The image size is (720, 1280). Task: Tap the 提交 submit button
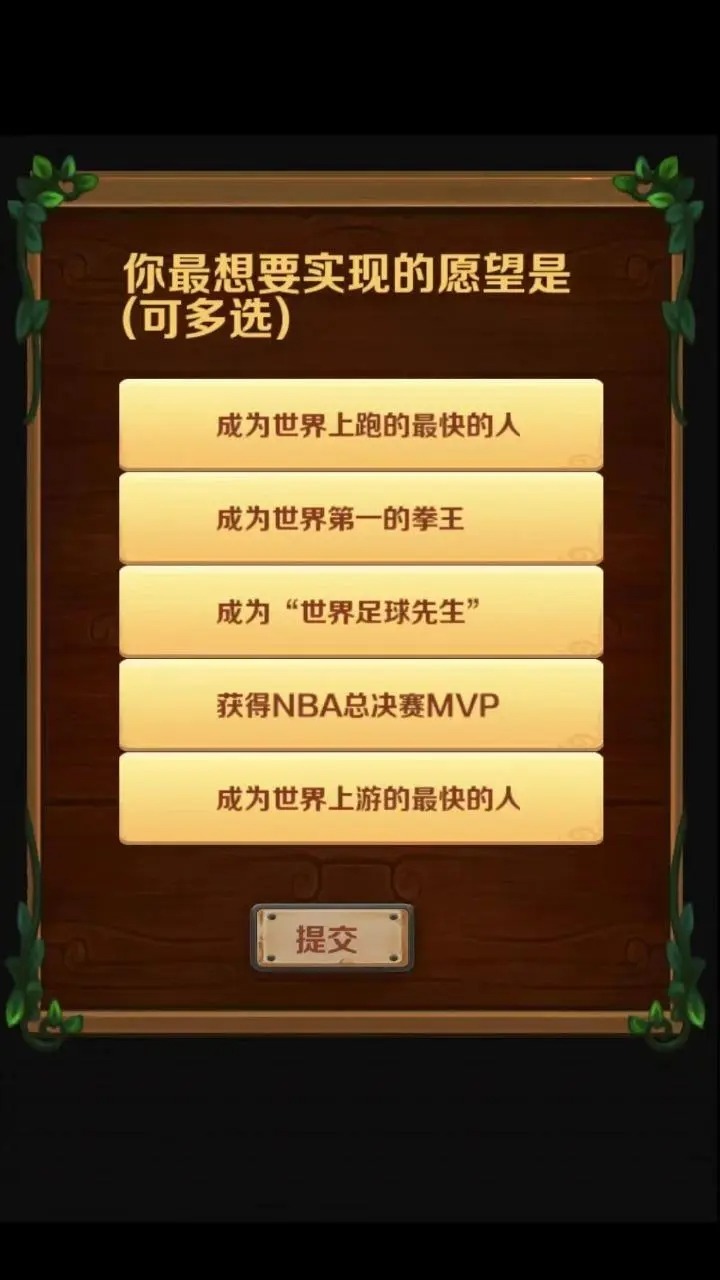(331, 938)
